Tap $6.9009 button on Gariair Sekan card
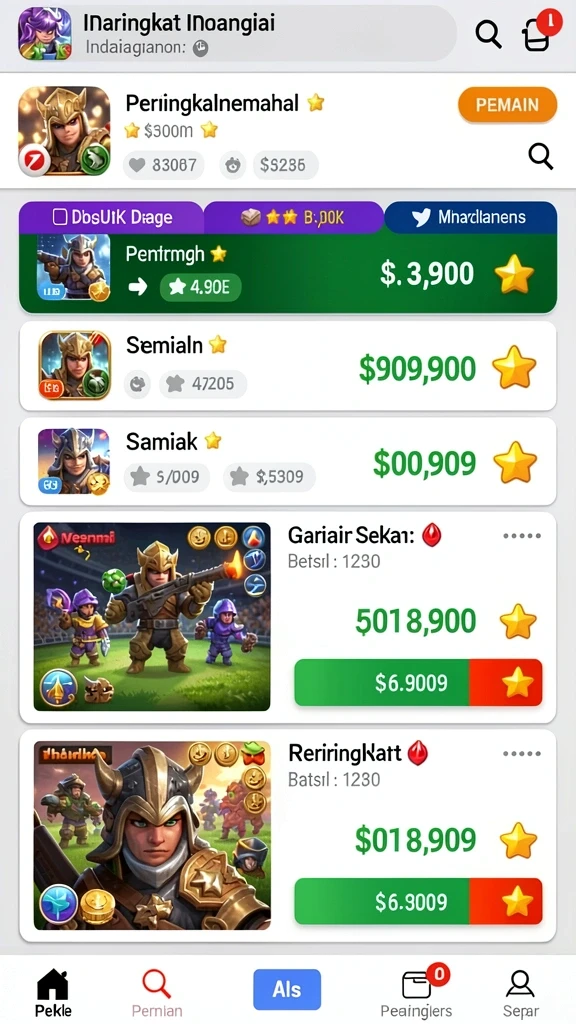 (x=418, y=682)
